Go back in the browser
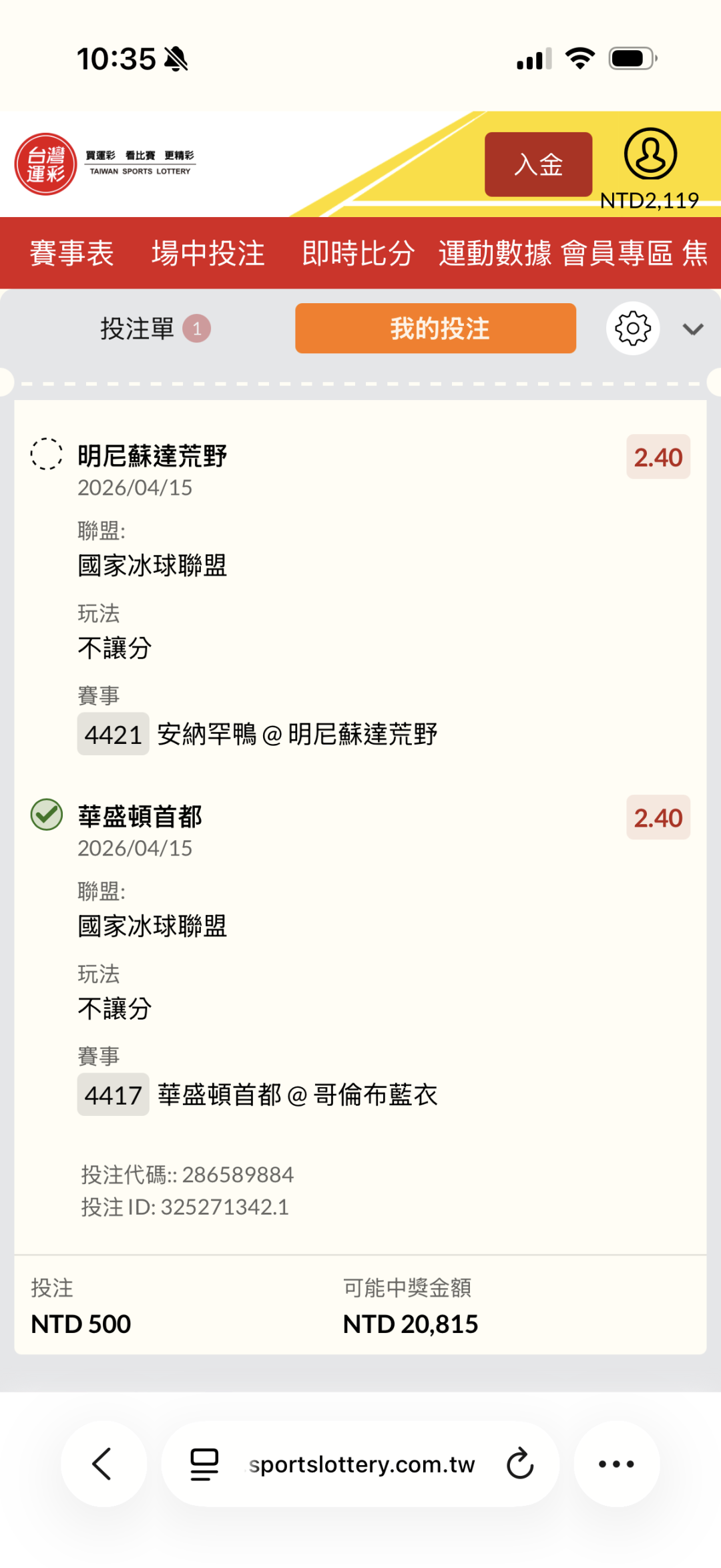 pos(103,1464)
